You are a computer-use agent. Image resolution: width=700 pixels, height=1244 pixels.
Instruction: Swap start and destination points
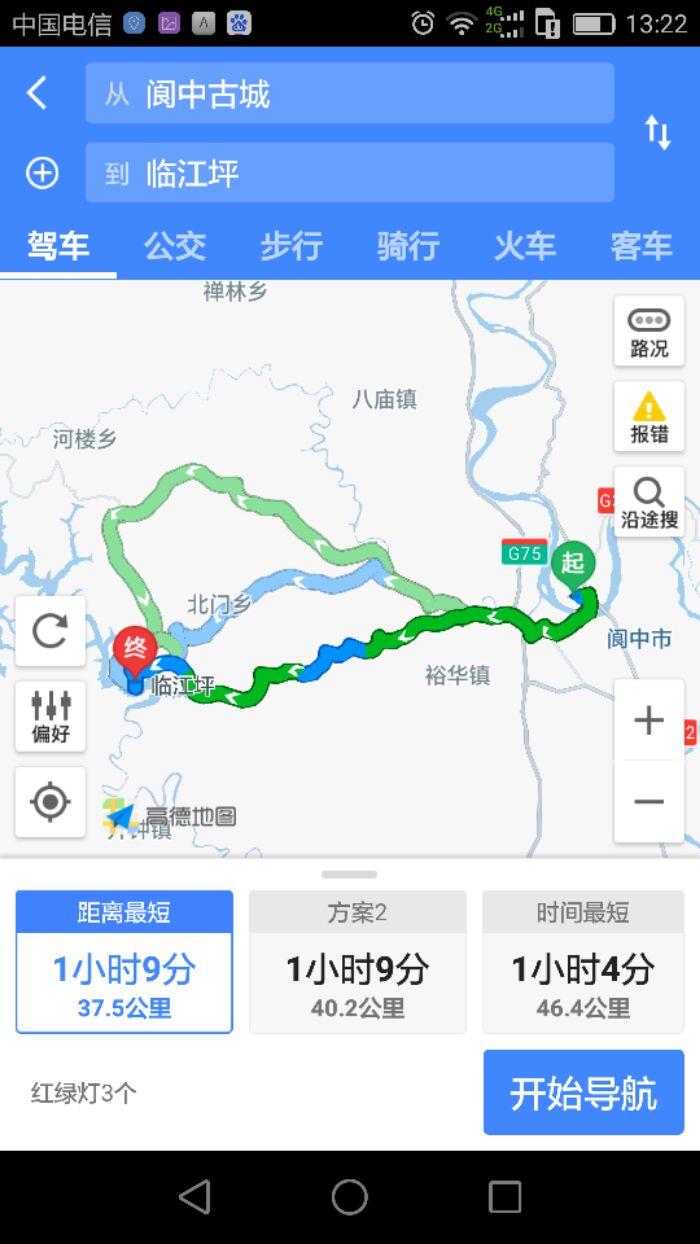657,133
